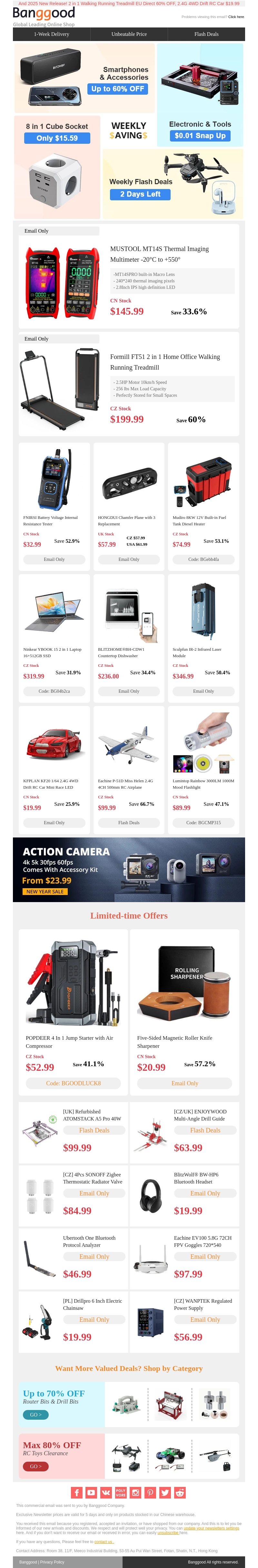Tap Code: BGebb4fa under Mudiro diesel heater
This screenshot has height=1568, width=258.
pos(203,559)
